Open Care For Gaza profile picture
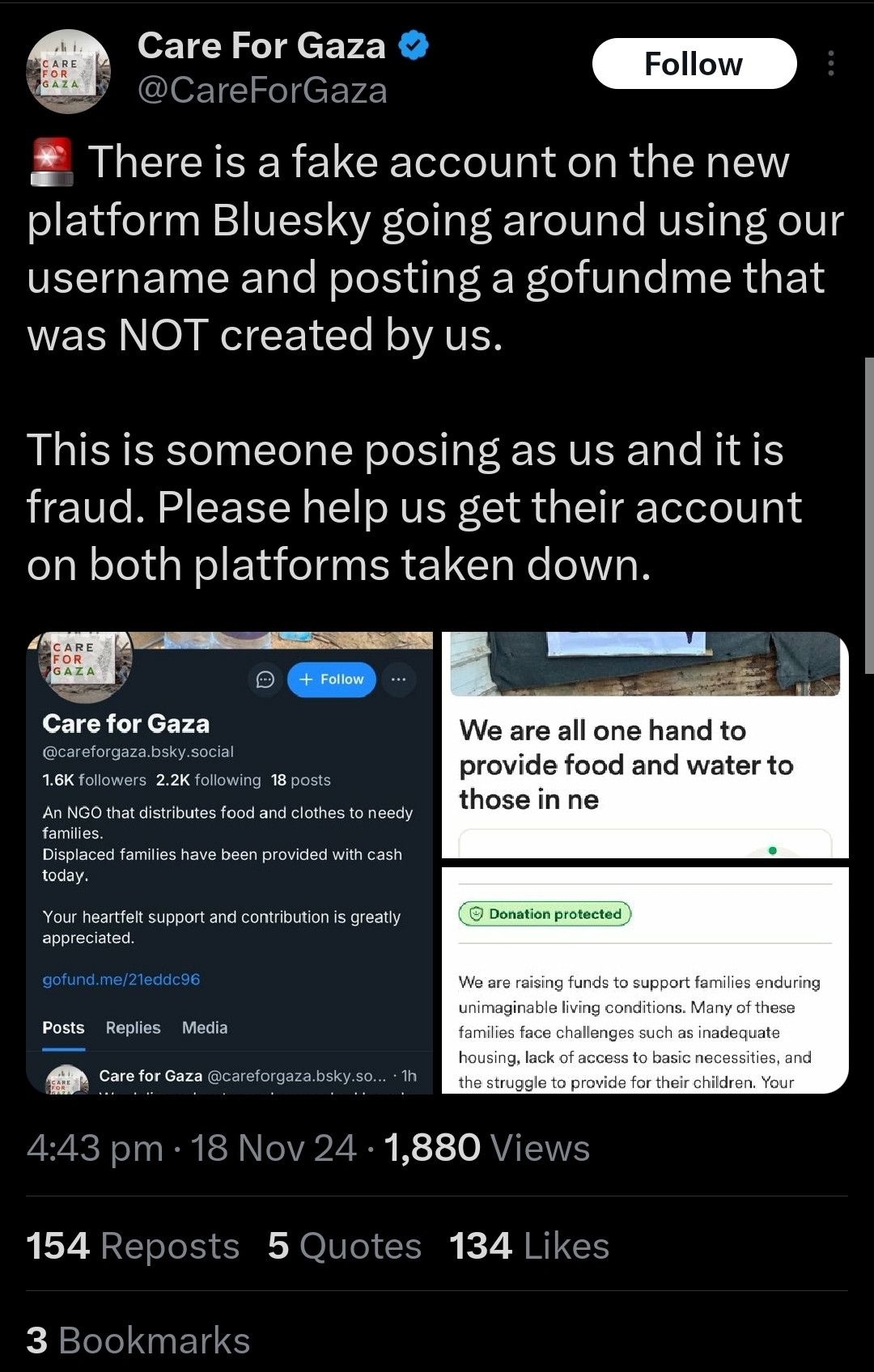874x1372 pixels. click(x=68, y=71)
